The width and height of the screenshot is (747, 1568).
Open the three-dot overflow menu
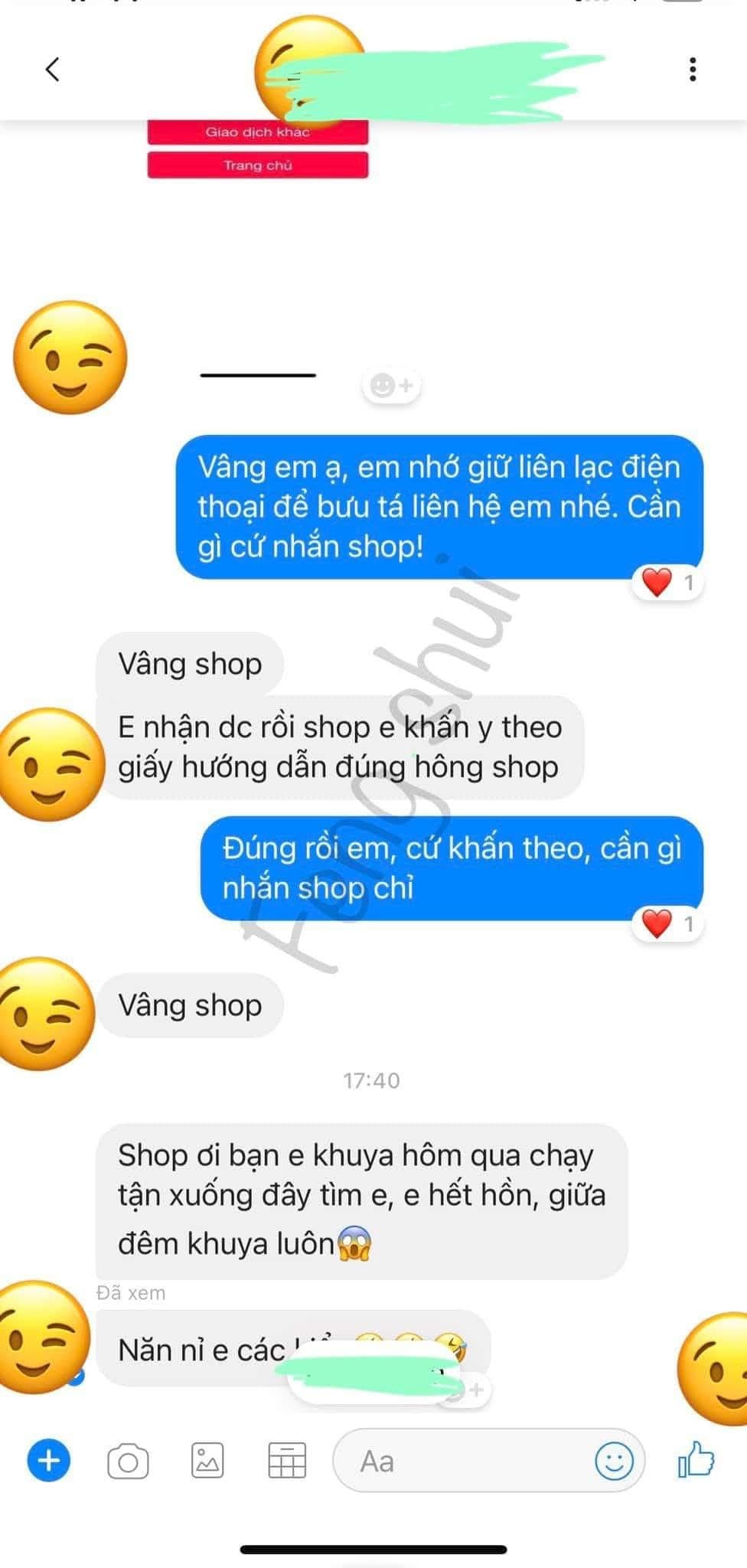click(693, 70)
